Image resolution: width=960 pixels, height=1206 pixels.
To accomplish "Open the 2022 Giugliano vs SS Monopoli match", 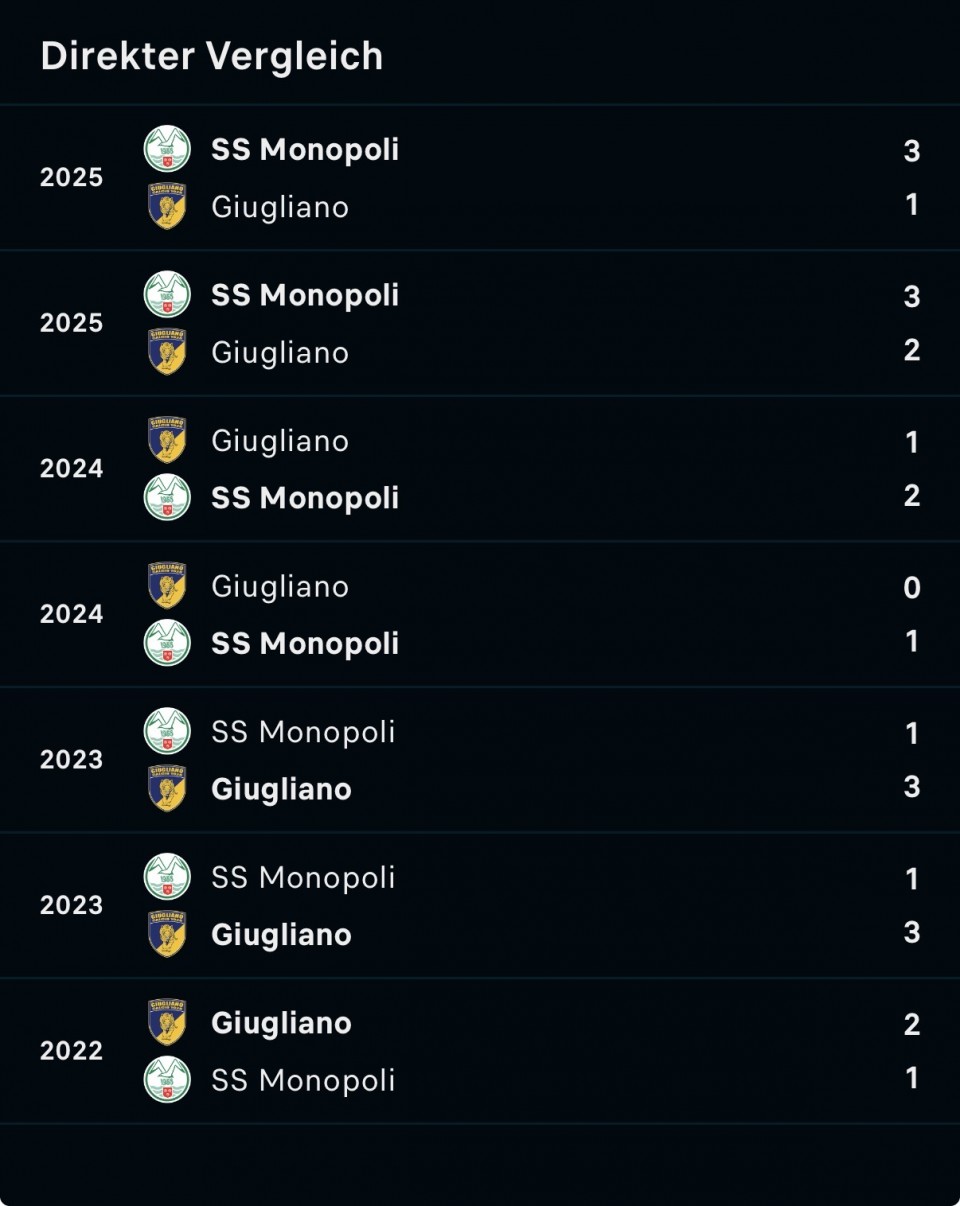I will pyautogui.click(x=480, y=1051).
